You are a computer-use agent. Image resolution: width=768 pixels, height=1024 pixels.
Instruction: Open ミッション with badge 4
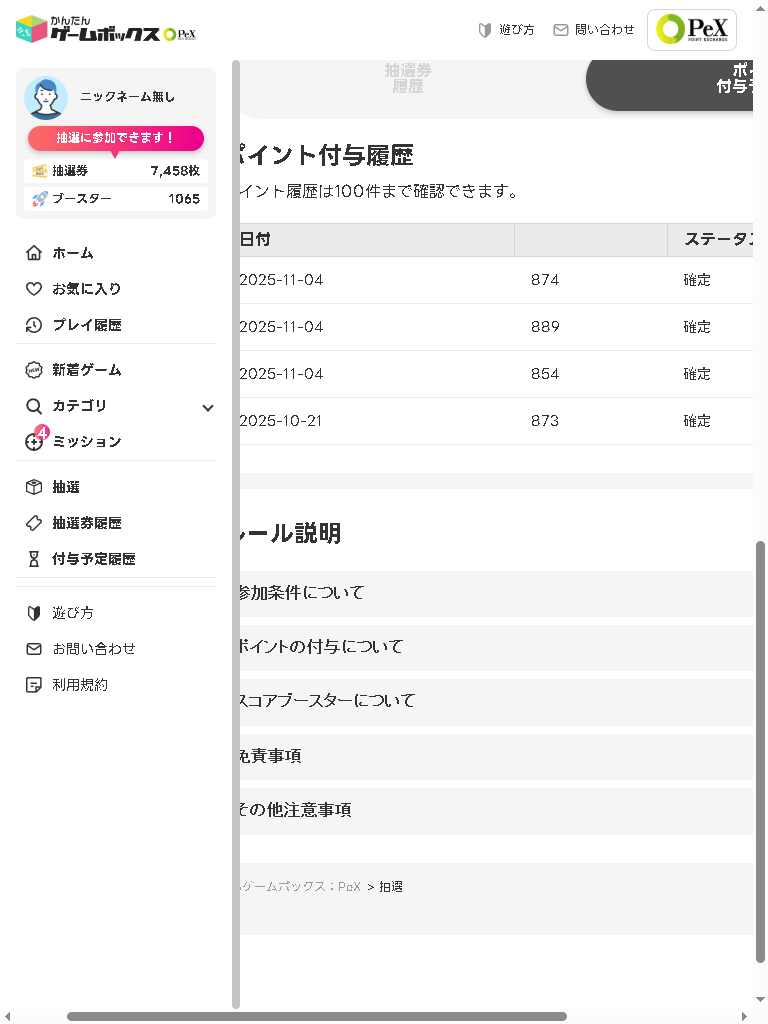[86, 442]
